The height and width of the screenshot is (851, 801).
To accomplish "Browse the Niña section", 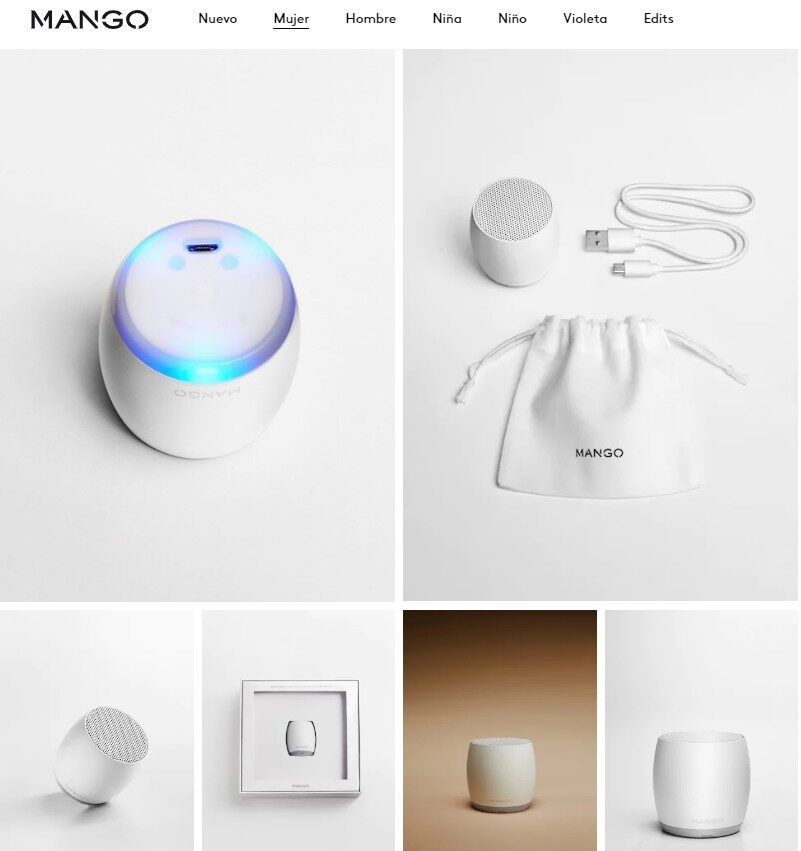I will (447, 19).
